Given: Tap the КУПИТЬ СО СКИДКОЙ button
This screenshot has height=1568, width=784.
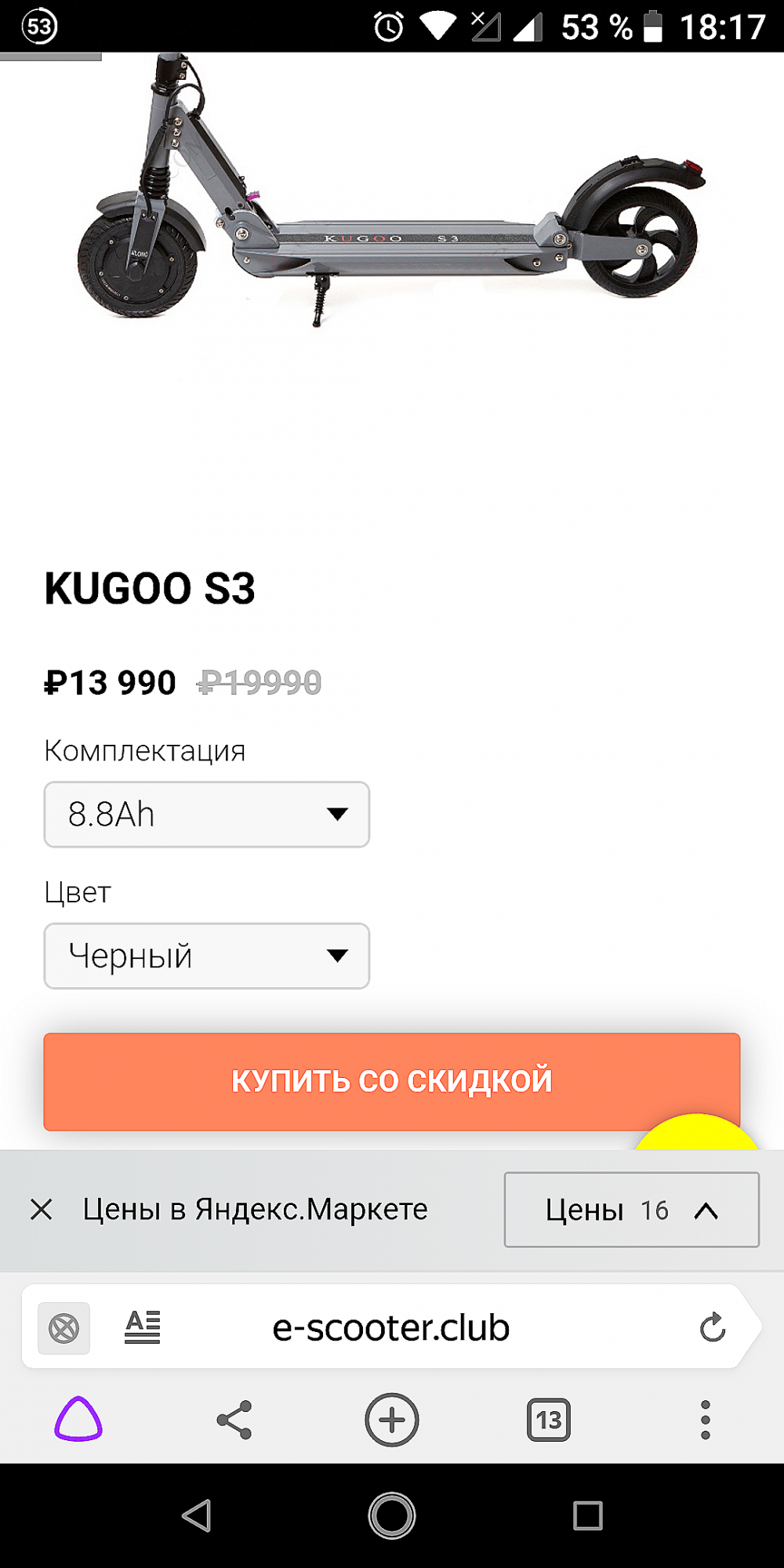Looking at the screenshot, I should (x=391, y=1081).
